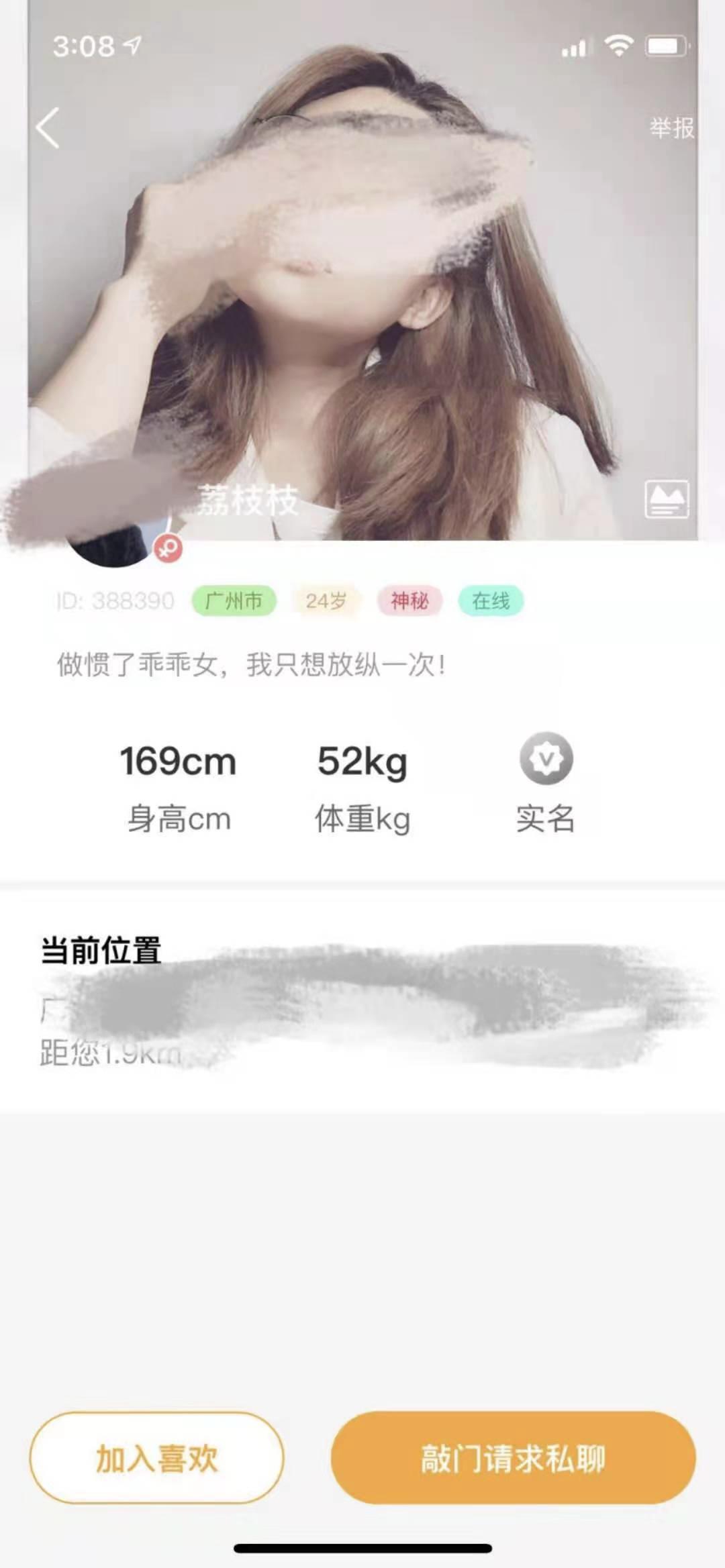Select the 举报 report option
This screenshot has height=1568, width=725.
[671, 127]
